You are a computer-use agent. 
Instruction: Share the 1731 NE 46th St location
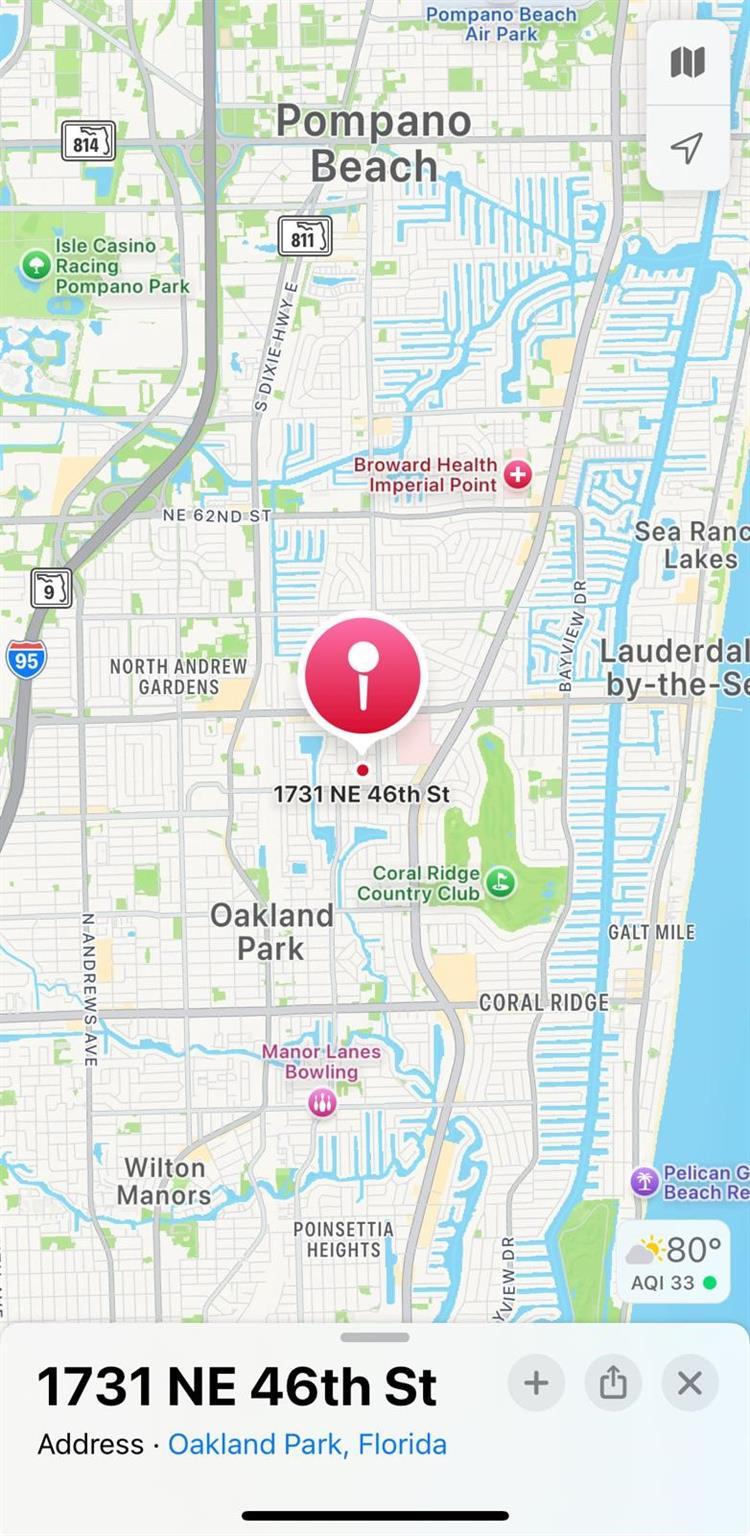pos(613,1383)
